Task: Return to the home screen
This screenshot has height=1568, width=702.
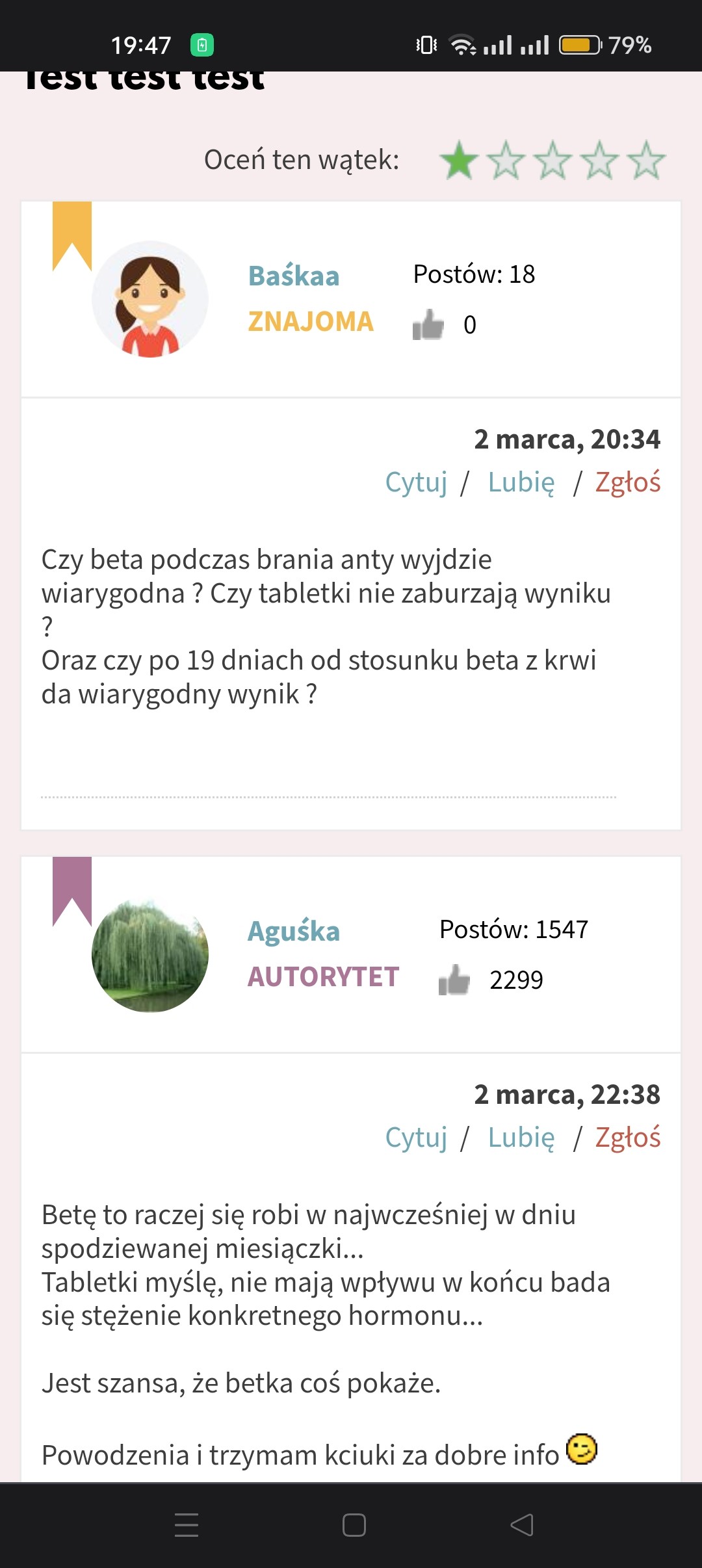Action: 354,1524
